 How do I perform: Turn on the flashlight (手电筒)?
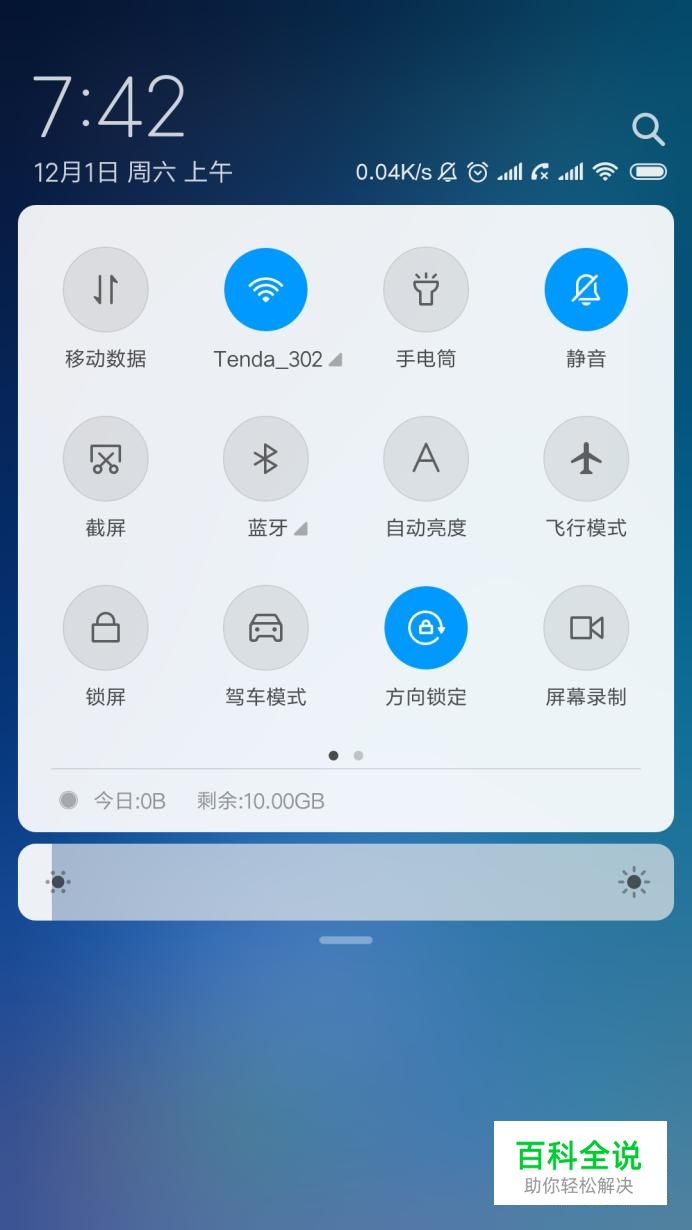426,290
